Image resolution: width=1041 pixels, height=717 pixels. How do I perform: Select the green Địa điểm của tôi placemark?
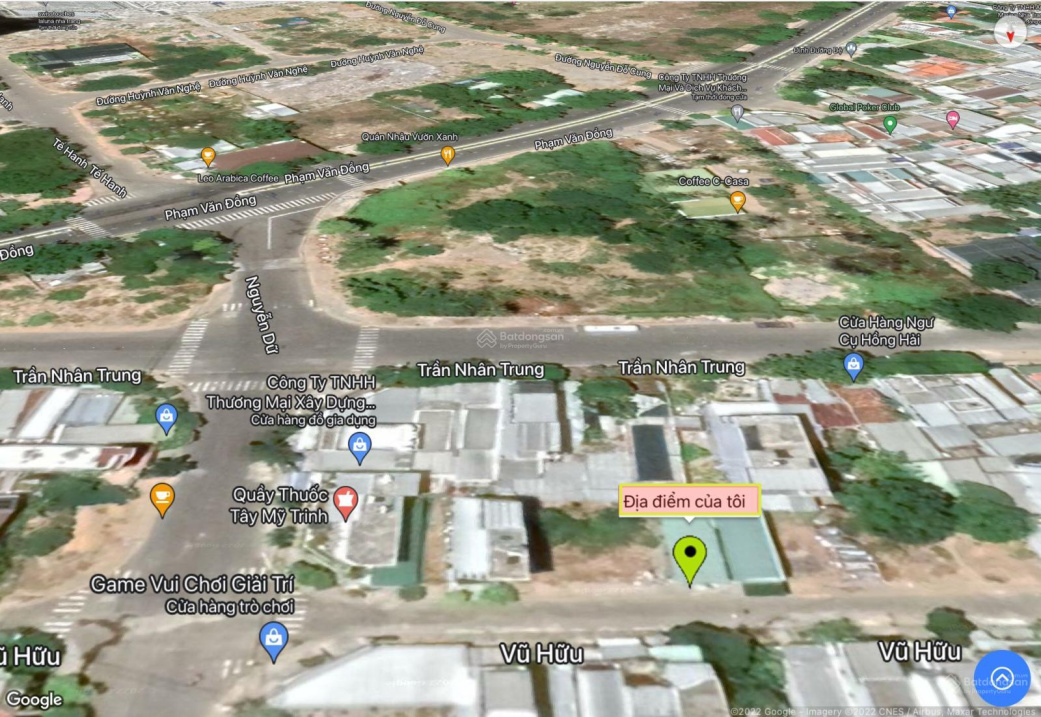tap(689, 559)
